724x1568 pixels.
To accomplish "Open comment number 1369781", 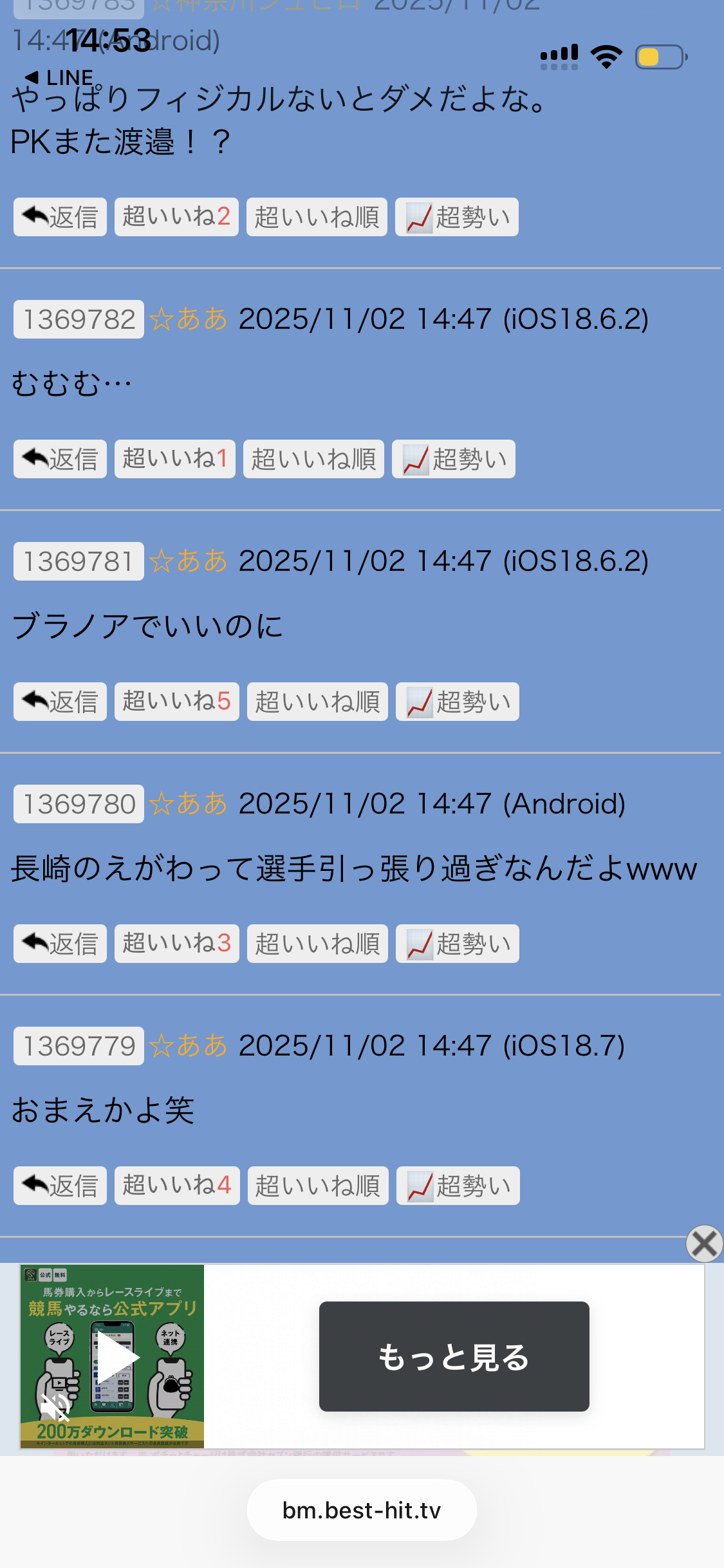I will click(79, 561).
